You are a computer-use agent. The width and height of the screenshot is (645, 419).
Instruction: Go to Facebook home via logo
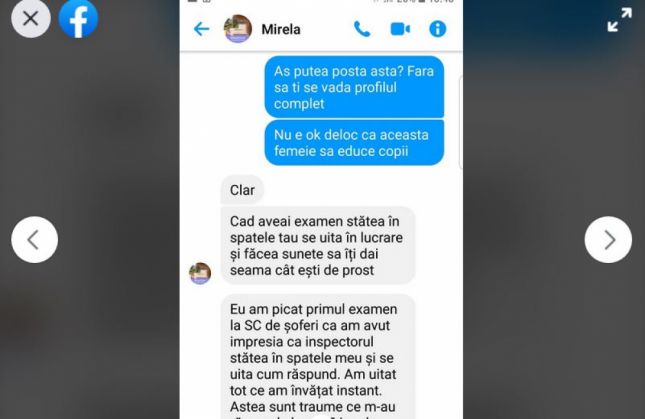[78, 18]
